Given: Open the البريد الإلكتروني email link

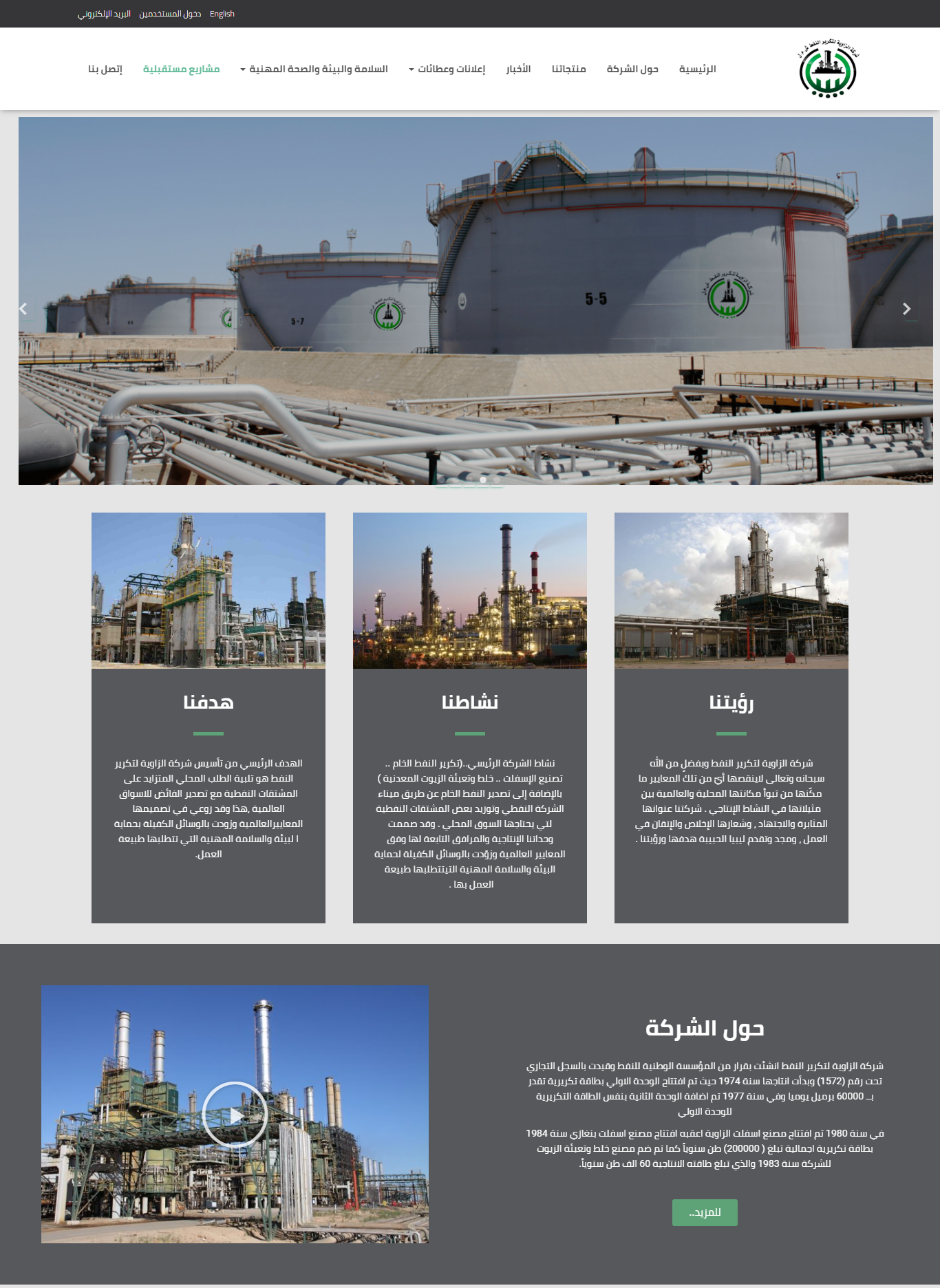Looking at the screenshot, I should point(104,14).
